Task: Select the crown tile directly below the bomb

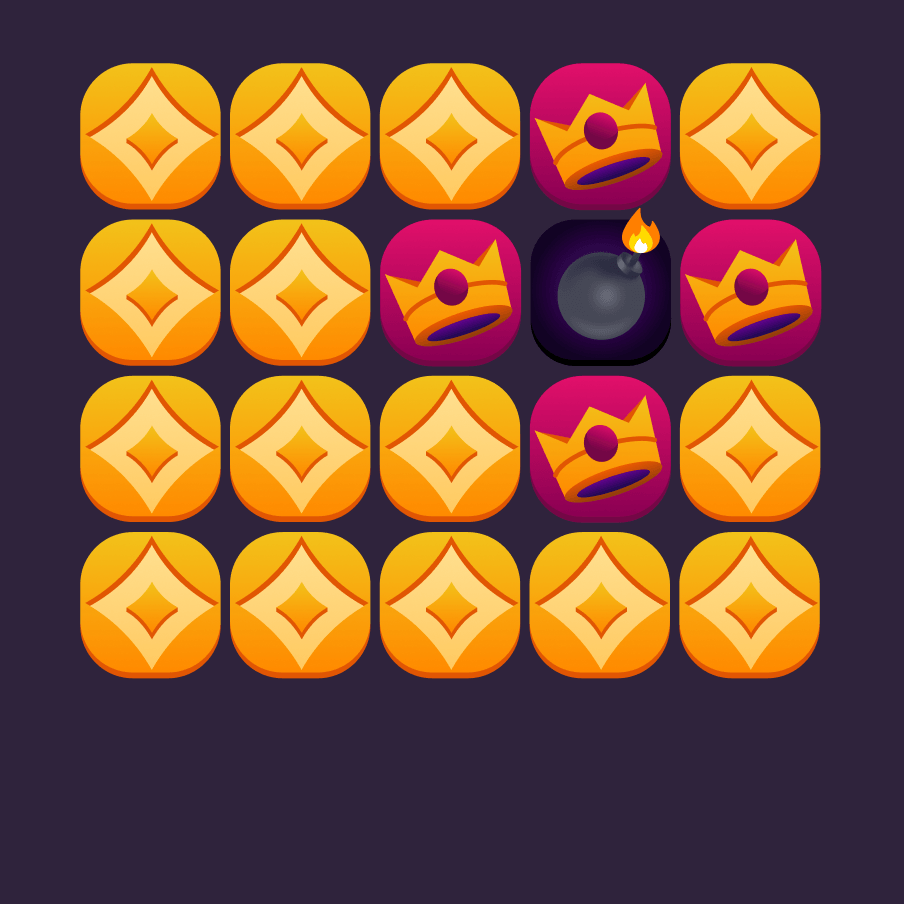Action: coord(600,448)
